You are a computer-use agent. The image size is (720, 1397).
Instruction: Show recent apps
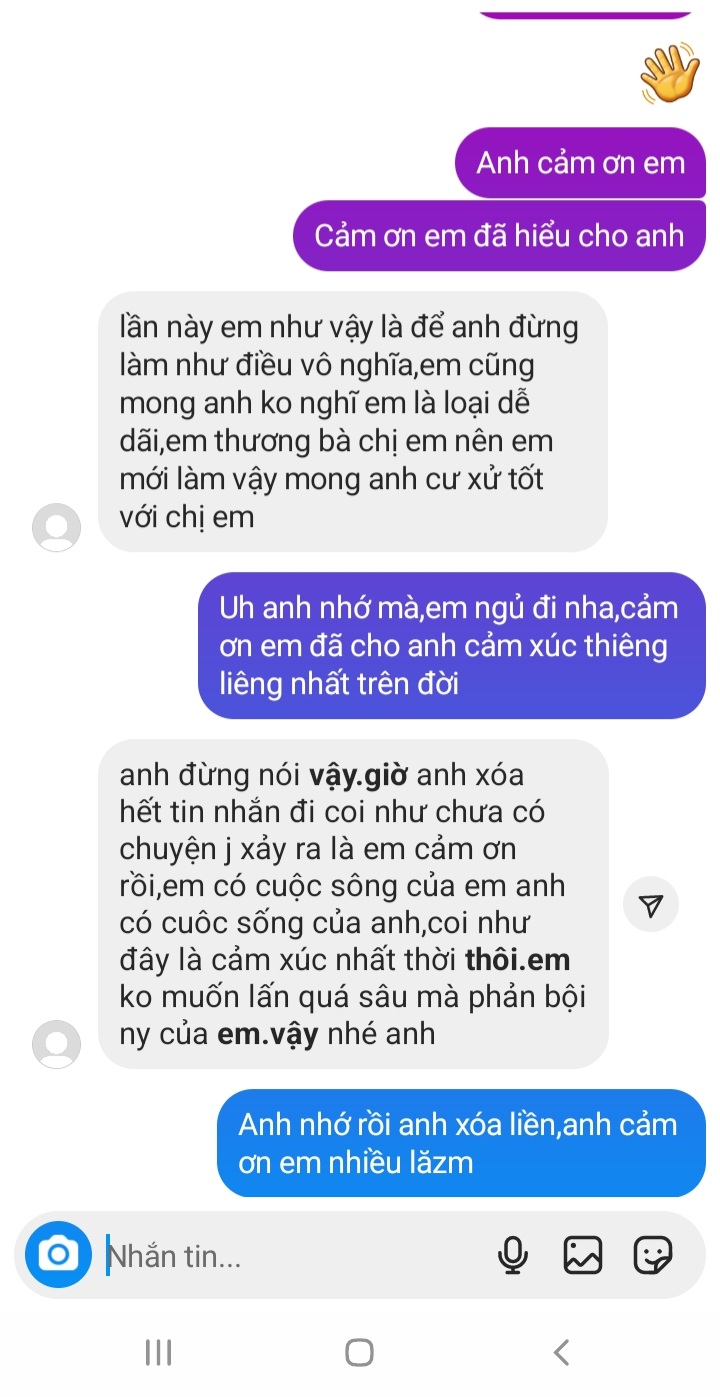point(158,1353)
